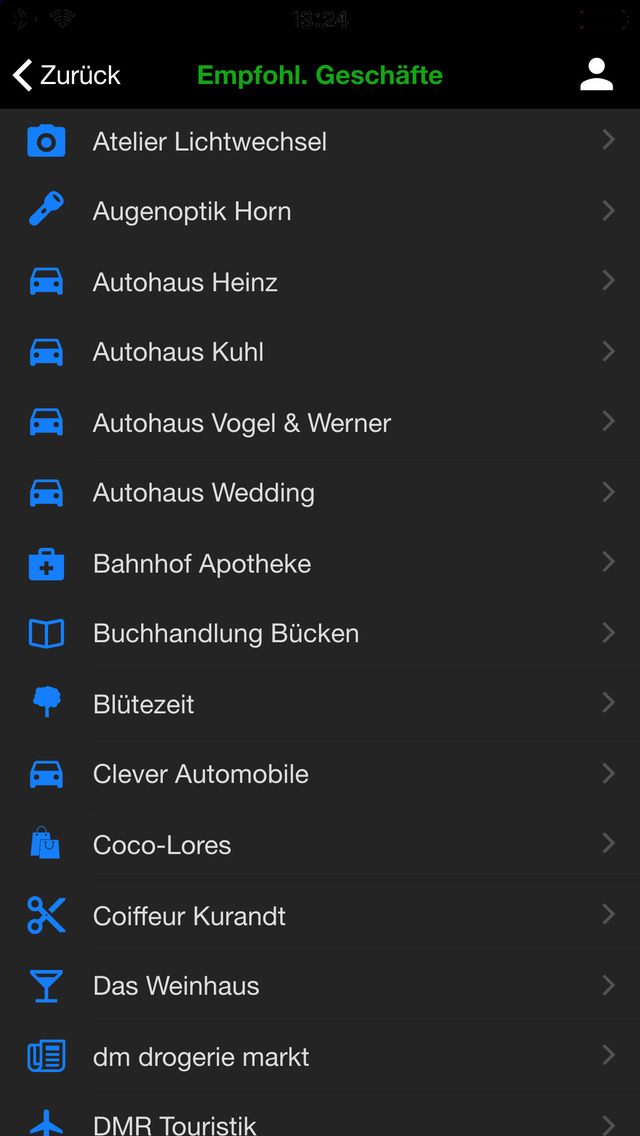640x1136 pixels.
Task: Open DMR Touristik
Action: tap(320, 1114)
